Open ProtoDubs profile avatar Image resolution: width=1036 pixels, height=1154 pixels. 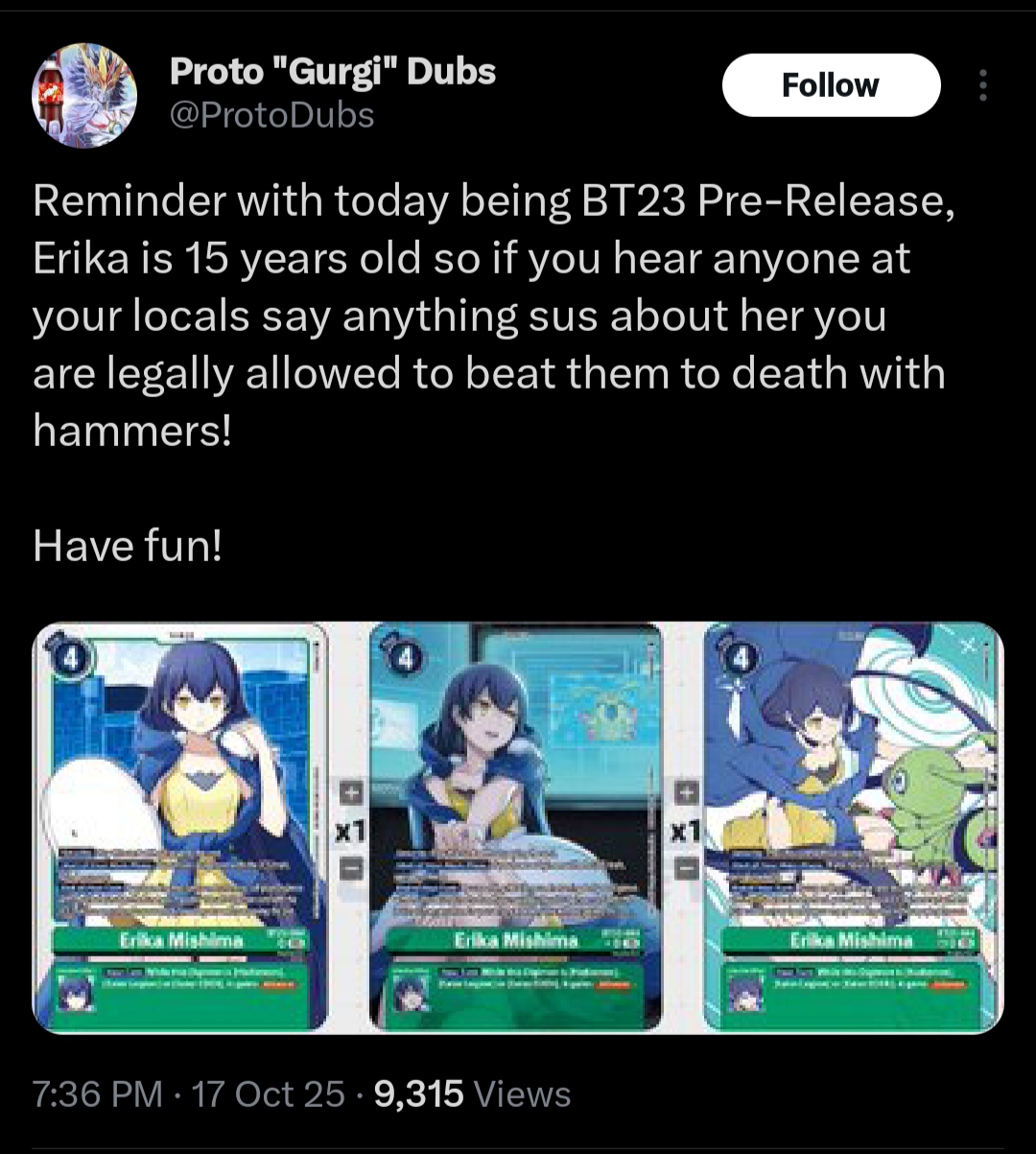tap(84, 96)
